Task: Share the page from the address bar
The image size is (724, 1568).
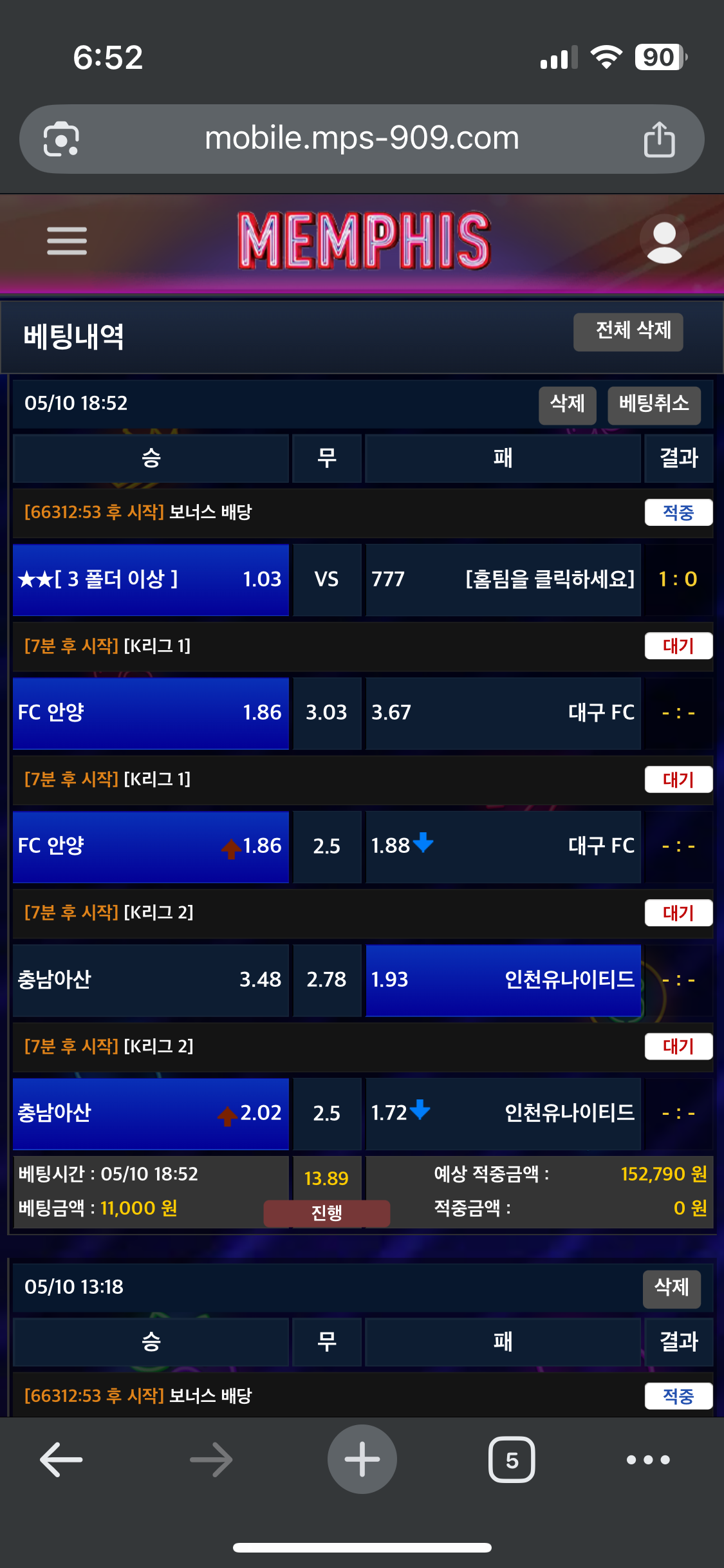Action: pos(659,139)
